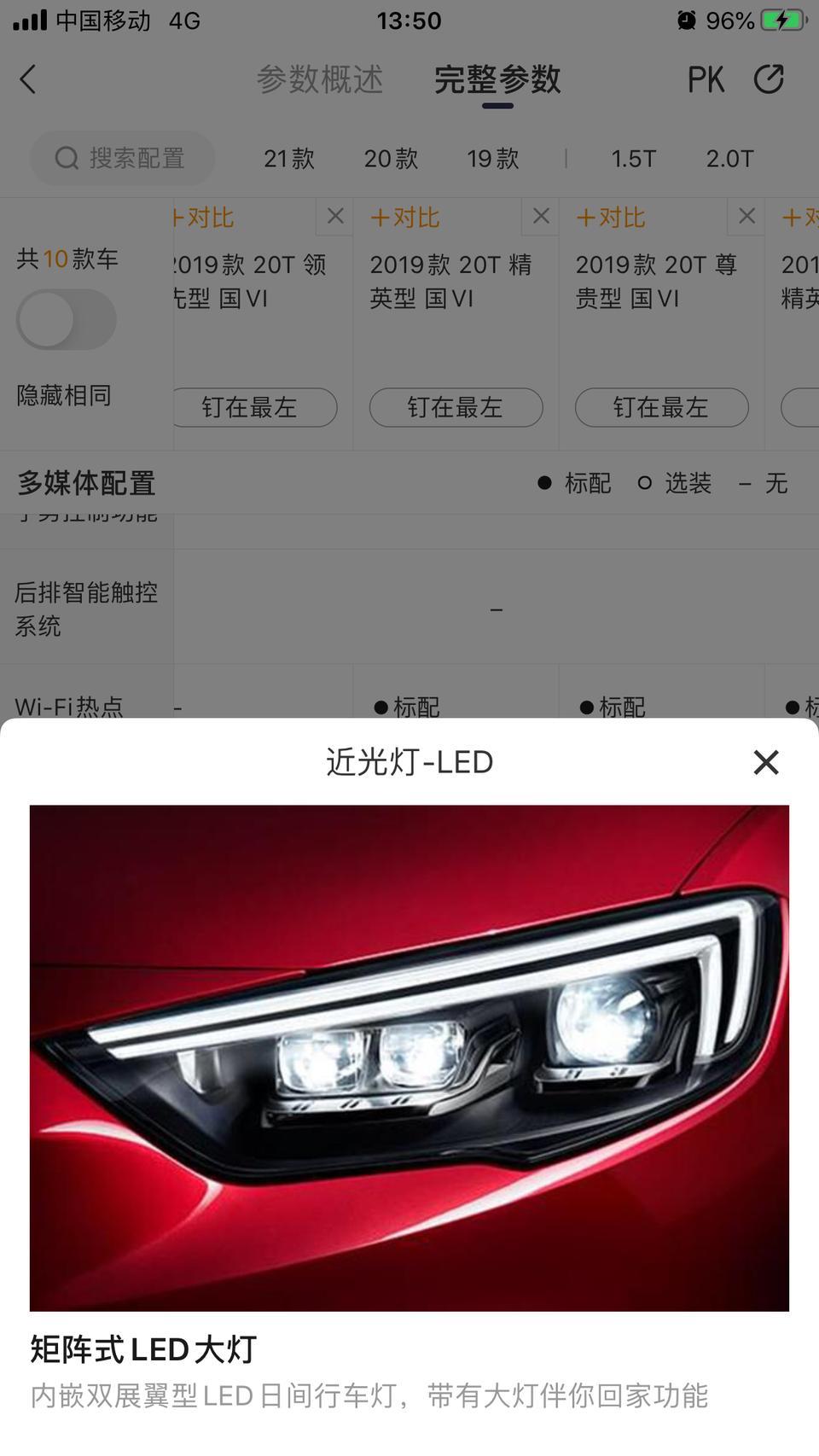Close the 近光灯-LED popup sheet
The image size is (819, 1456).
[765, 762]
